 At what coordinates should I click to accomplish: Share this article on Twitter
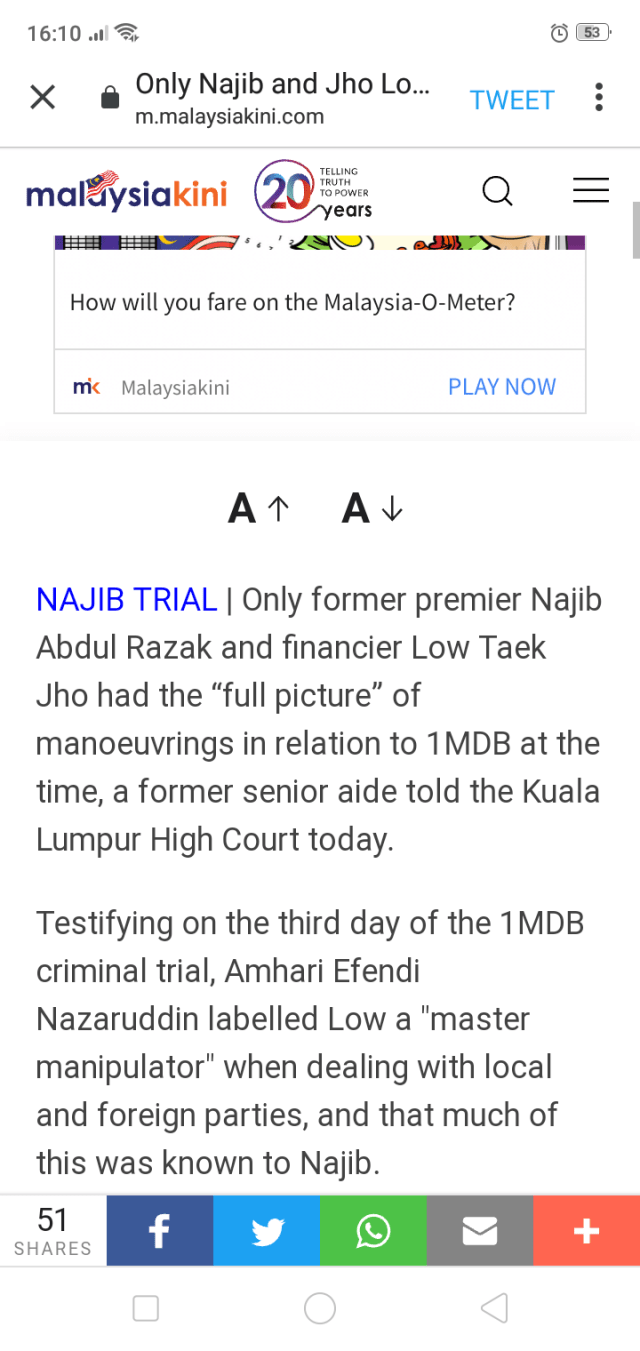click(x=266, y=1231)
